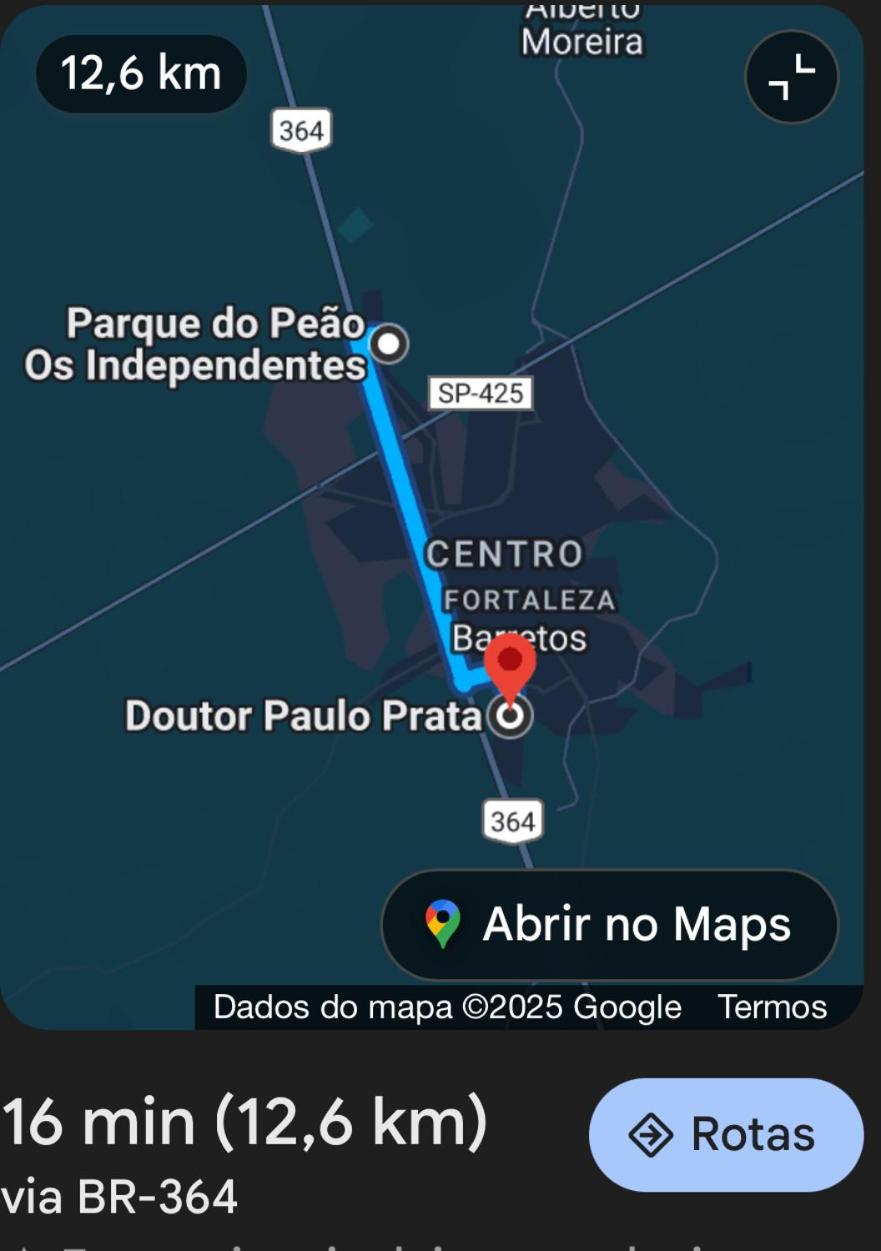Collapse the expanded map view
The image size is (881, 1251).
click(791, 77)
